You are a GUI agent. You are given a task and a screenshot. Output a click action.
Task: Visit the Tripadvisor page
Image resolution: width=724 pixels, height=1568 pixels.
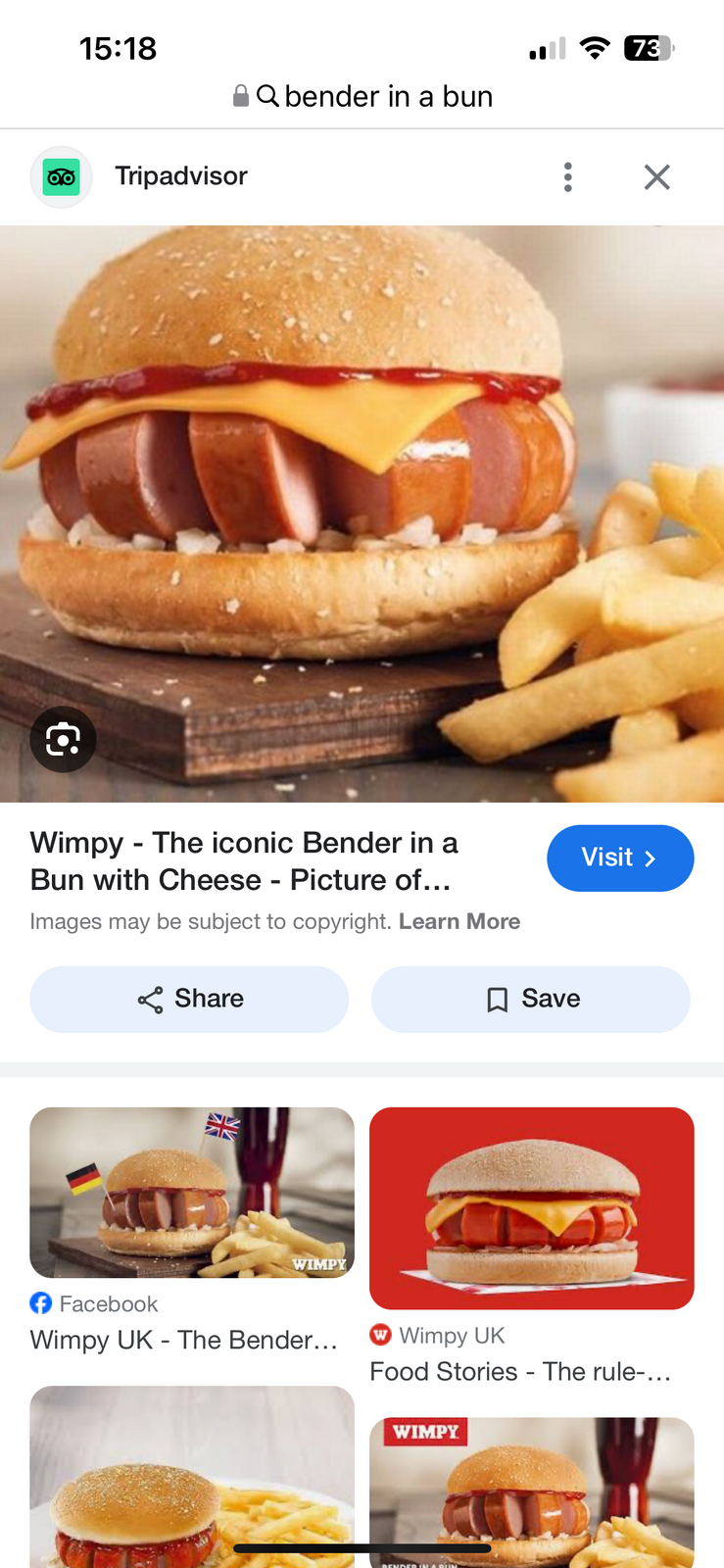click(619, 858)
